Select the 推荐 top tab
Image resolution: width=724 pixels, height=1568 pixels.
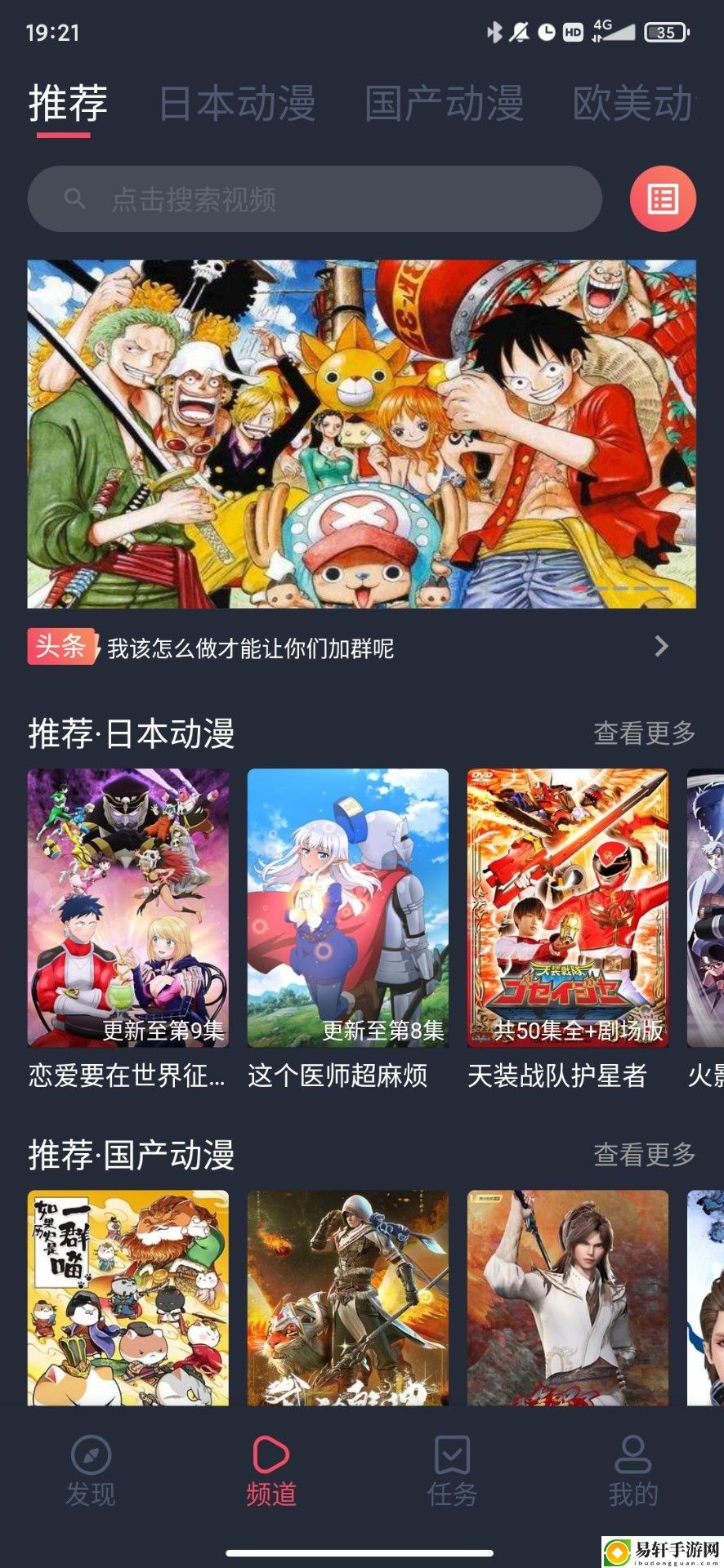(x=68, y=104)
